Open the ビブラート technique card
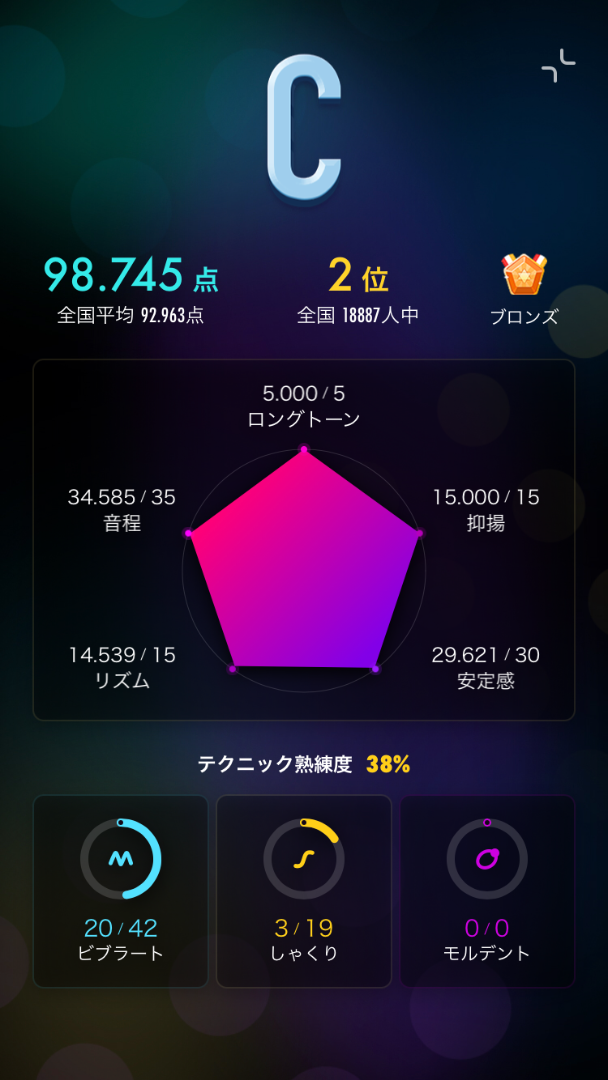This screenshot has height=1080, width=608. pyautogui.click(x=120, y=891)
